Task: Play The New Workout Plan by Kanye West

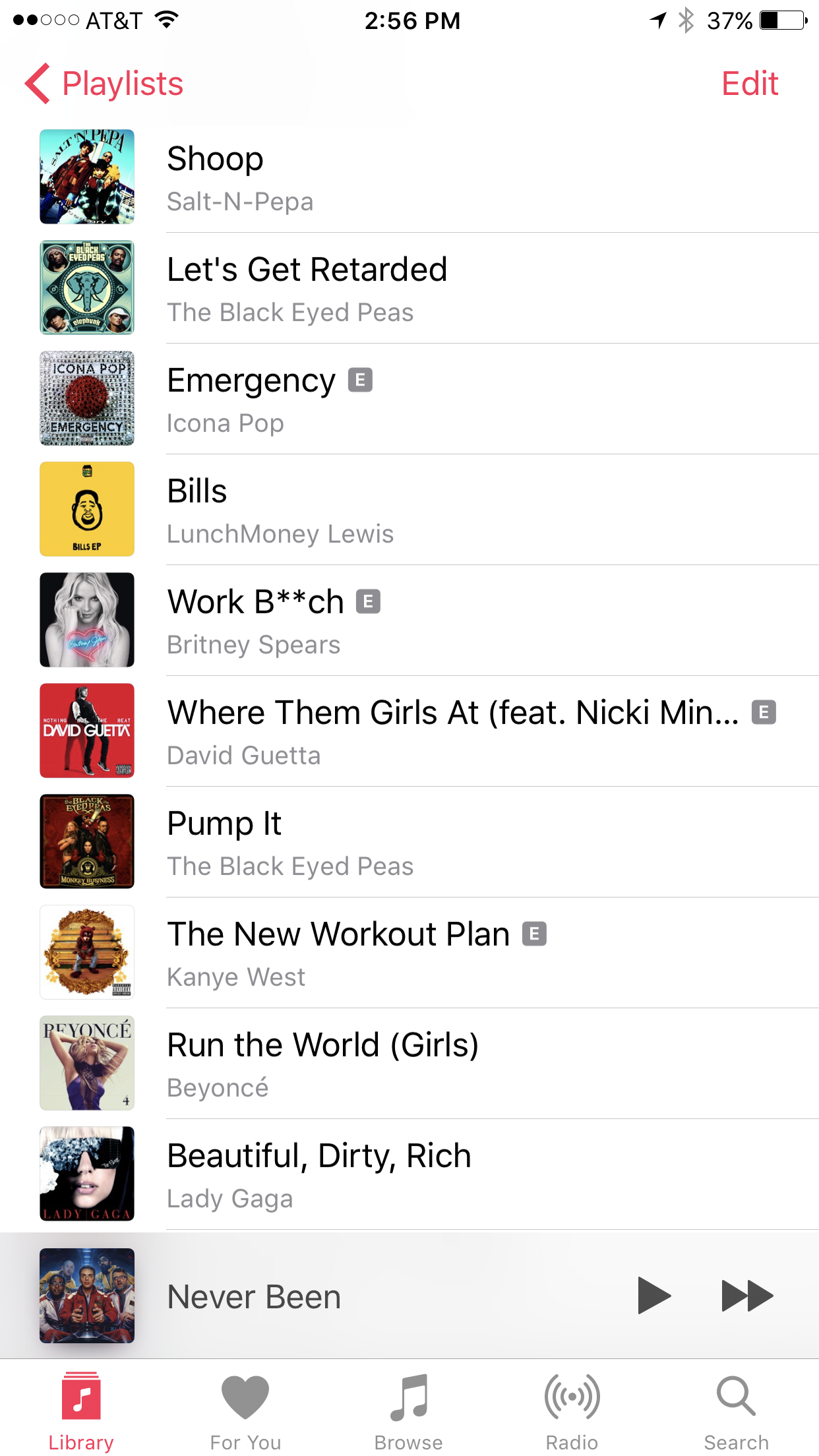Action: pos(409,953)
